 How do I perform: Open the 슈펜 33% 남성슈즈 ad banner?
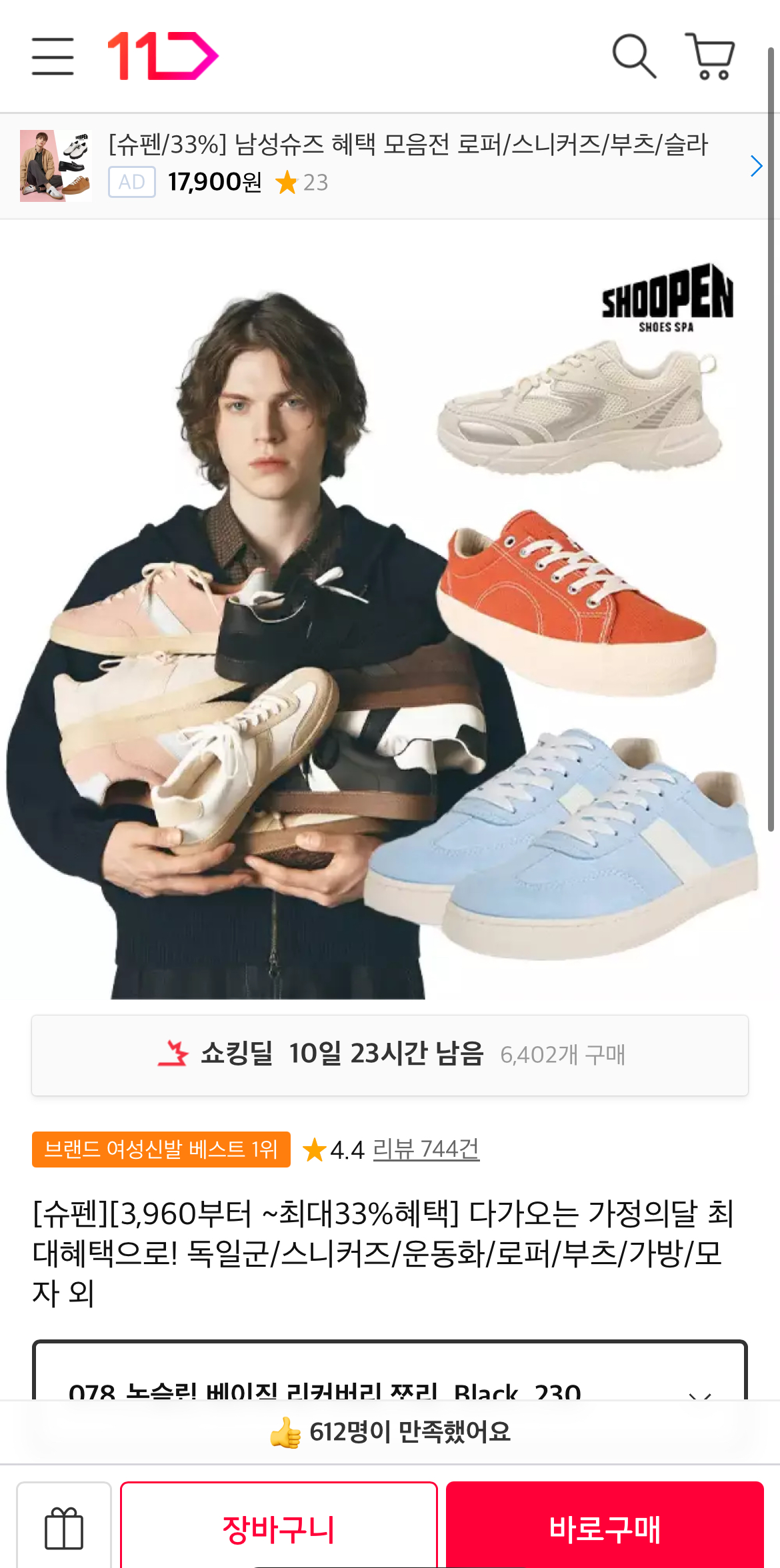click(390, 166)
